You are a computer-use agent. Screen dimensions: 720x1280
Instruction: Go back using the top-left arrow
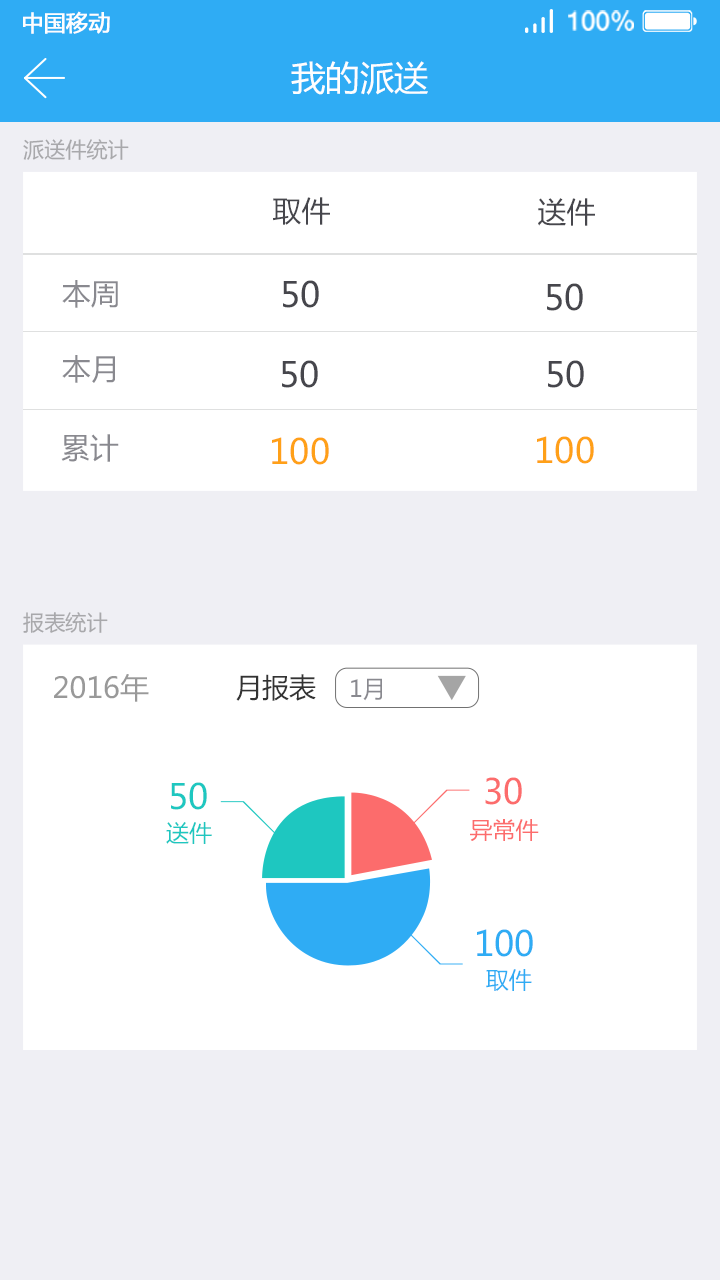coord(44,78)
